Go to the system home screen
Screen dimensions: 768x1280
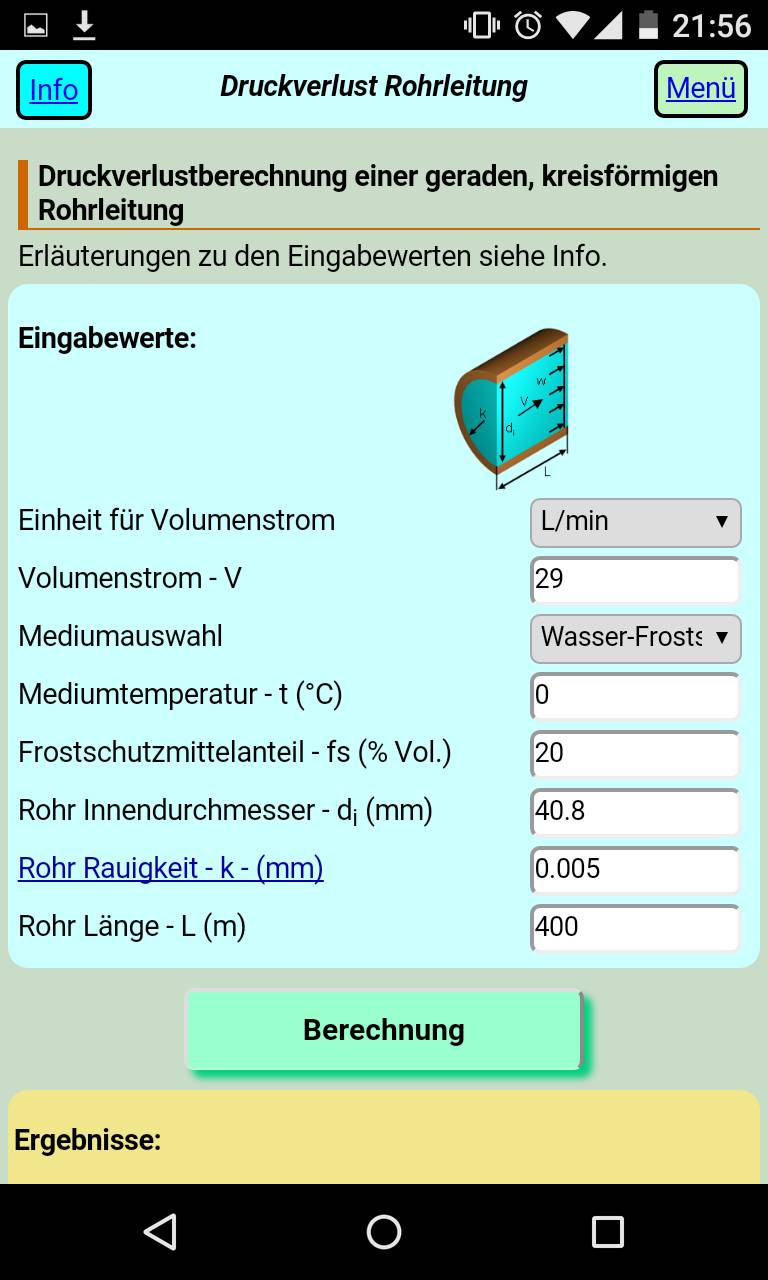(384, 1232)
